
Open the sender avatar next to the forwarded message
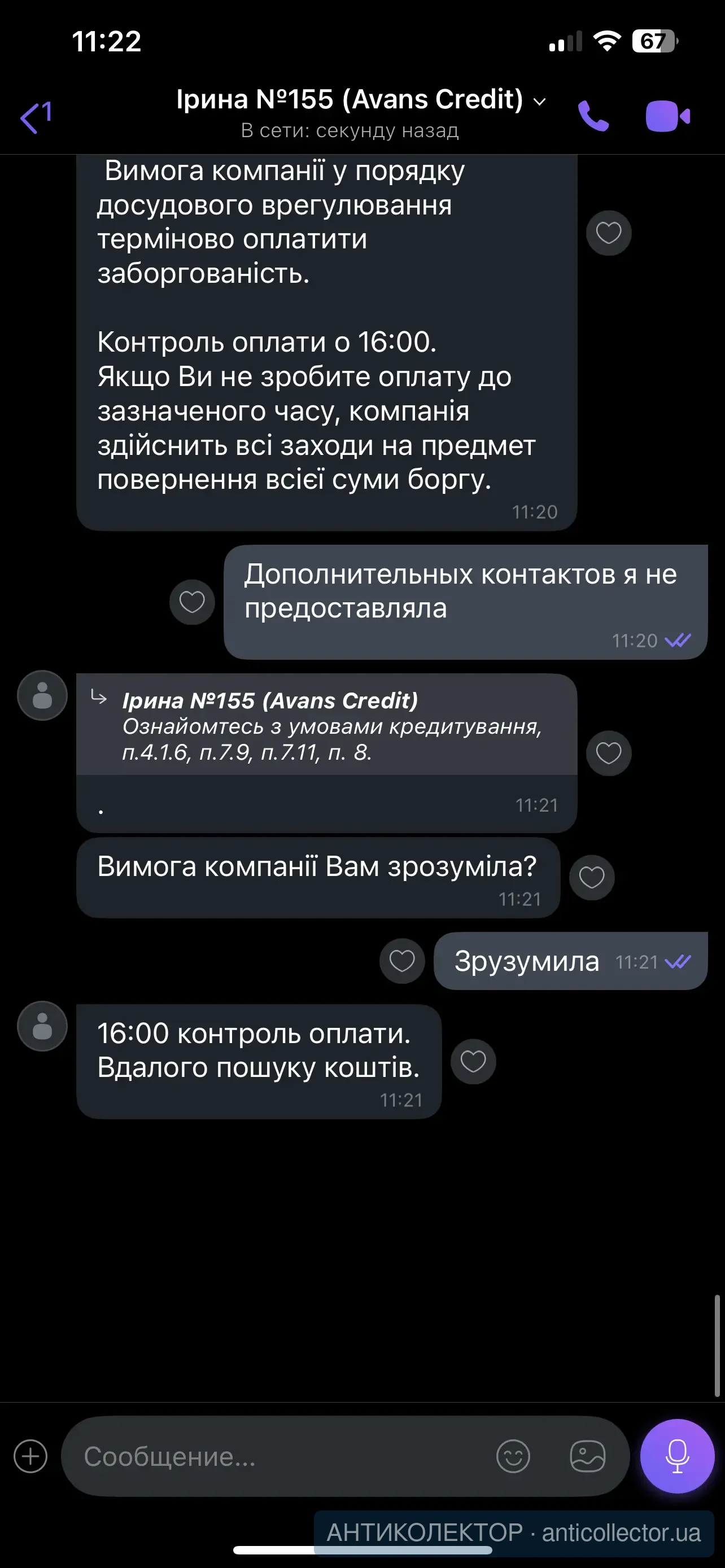42,695
